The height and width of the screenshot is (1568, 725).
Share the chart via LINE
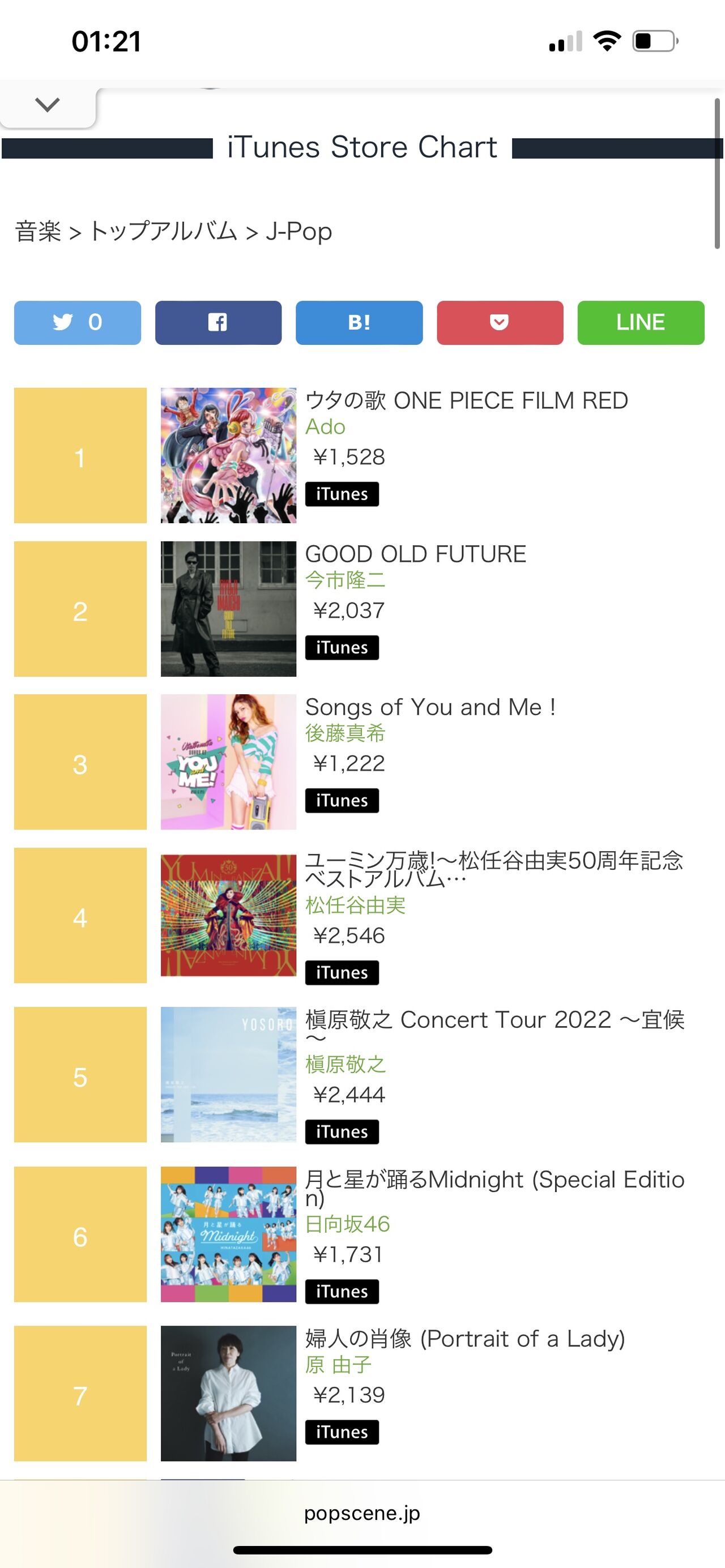641,323
